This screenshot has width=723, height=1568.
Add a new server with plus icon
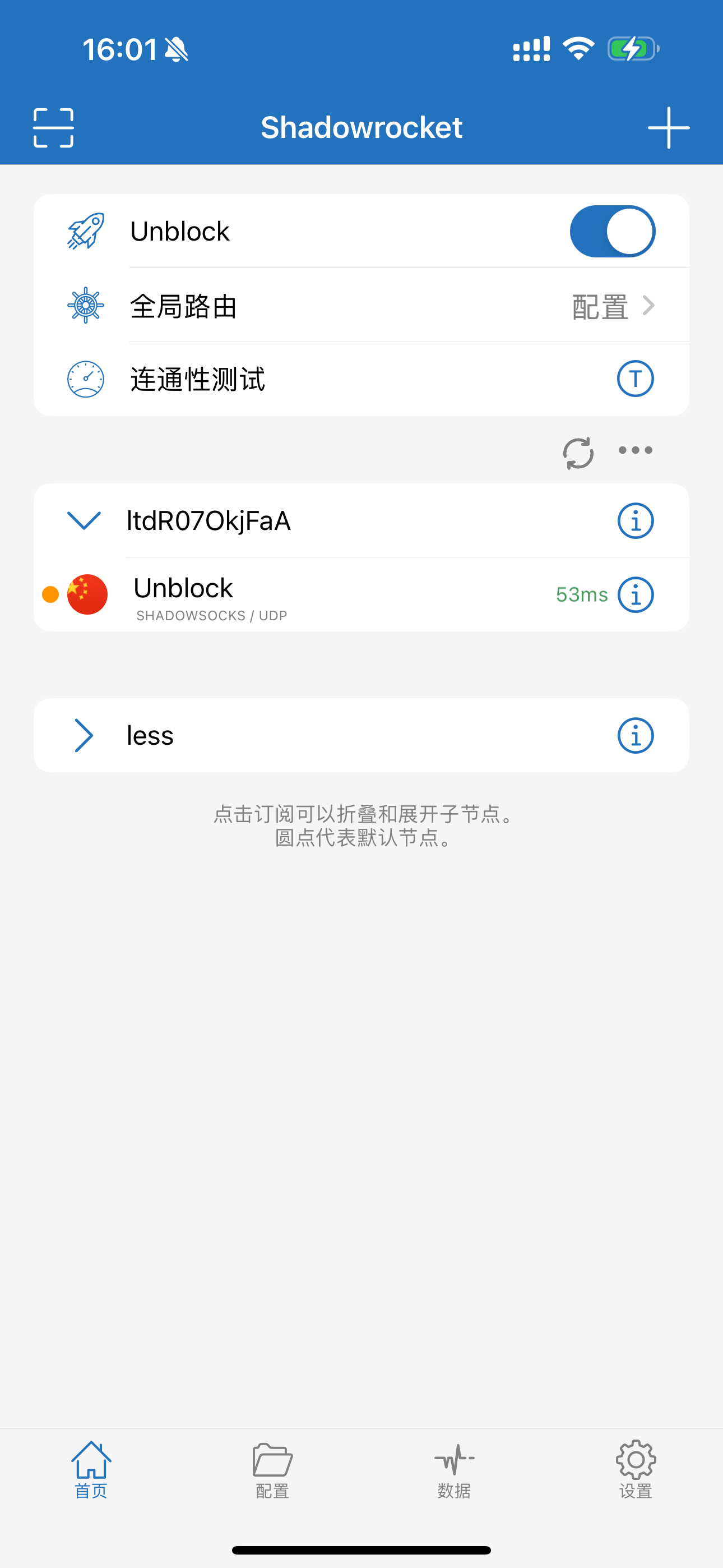[x=668, y=128]
